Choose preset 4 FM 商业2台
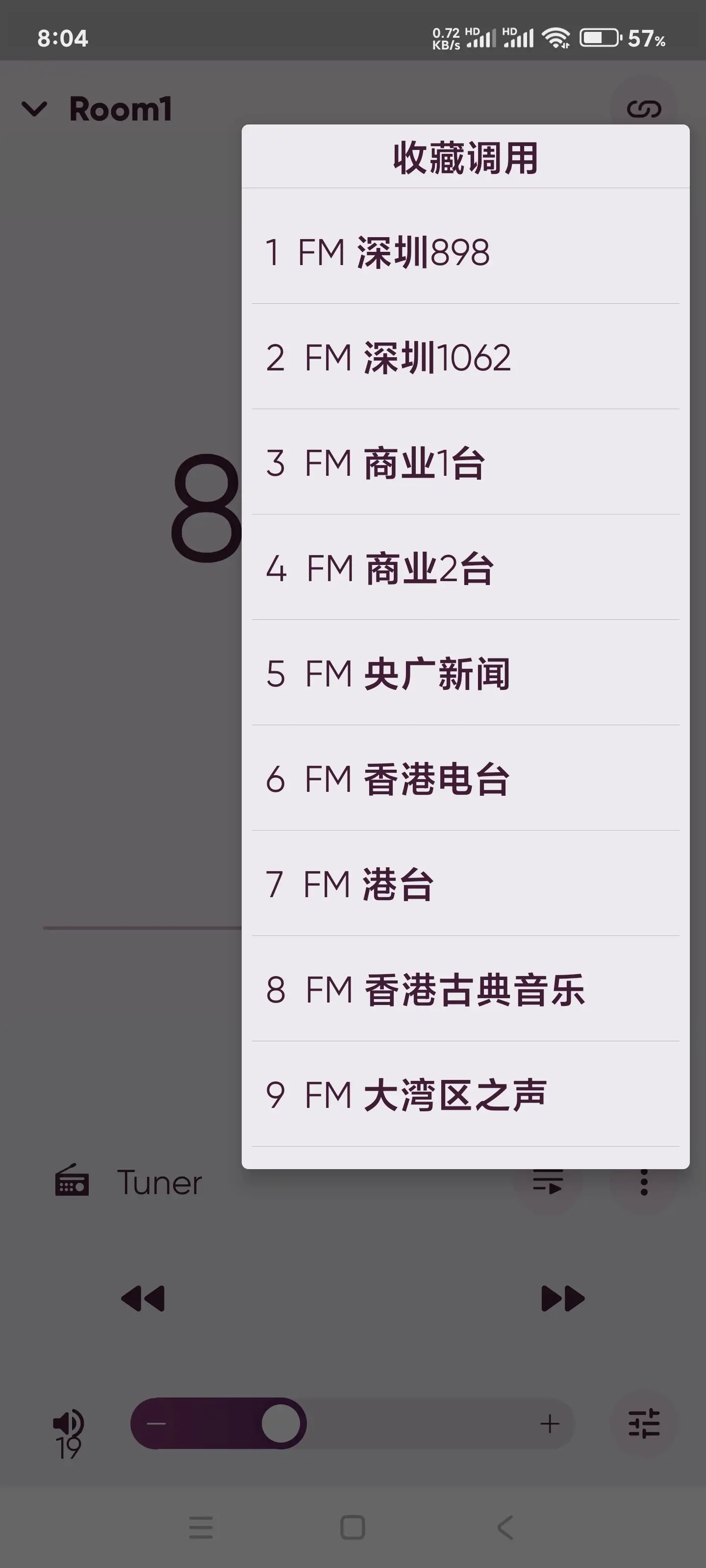 [465, 568]
